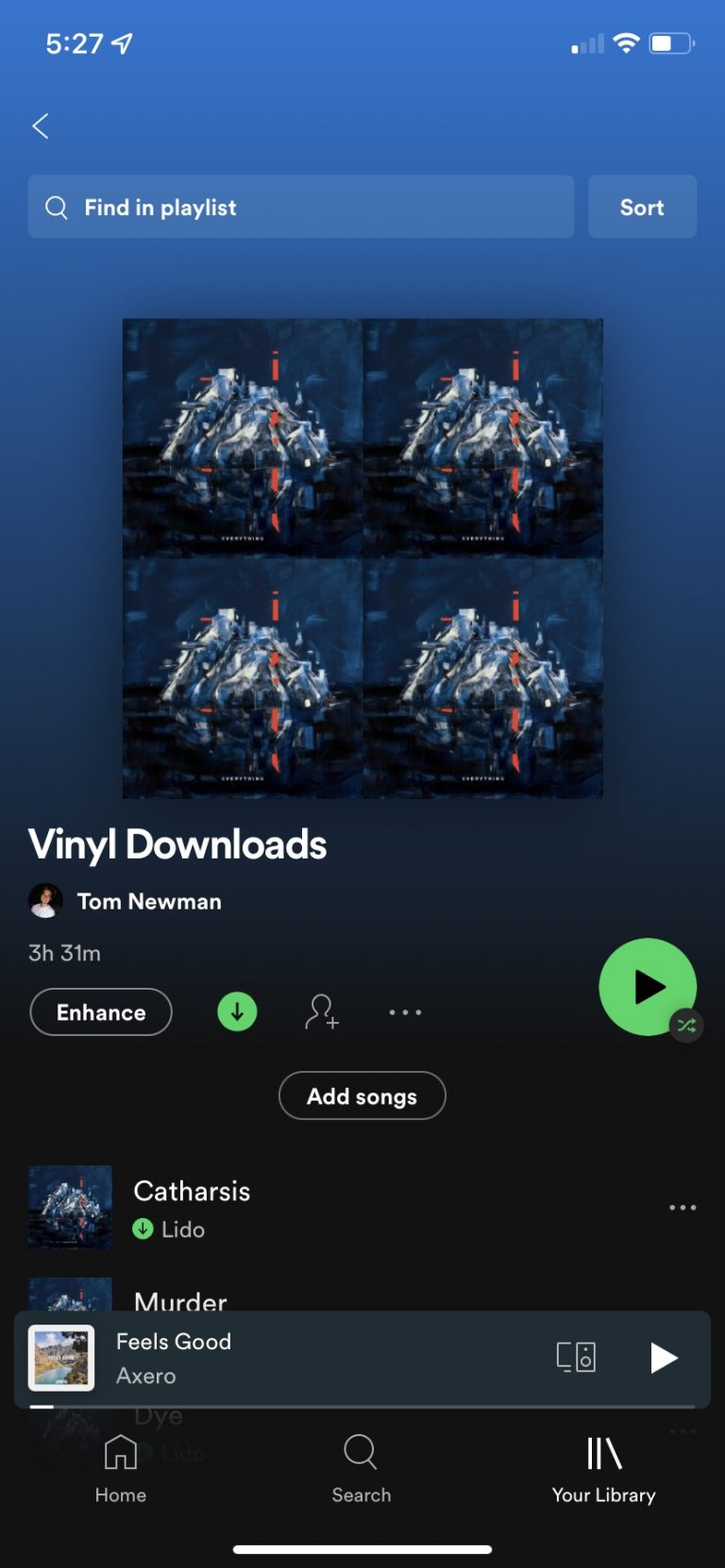Screen dimensions: 725x1568
Task: Resume Feels Good from the mini player
Action: (664, 1358)
